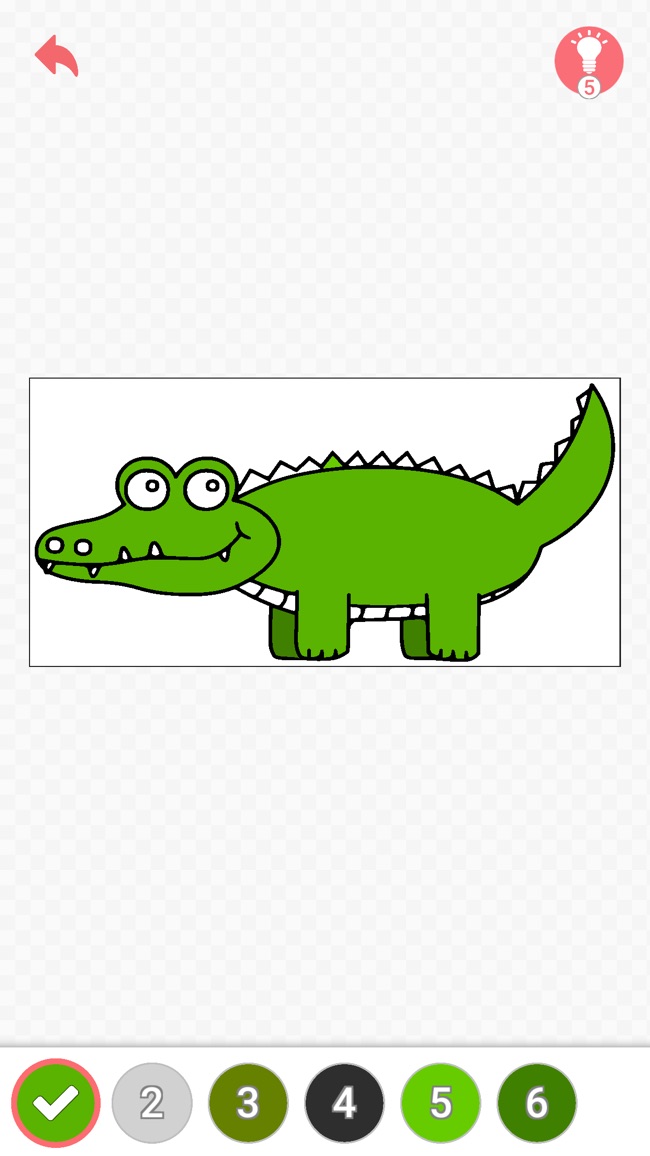650x1156 pixels.
Task: Pick color number 6 dark green
Action: coord(536,1103)
